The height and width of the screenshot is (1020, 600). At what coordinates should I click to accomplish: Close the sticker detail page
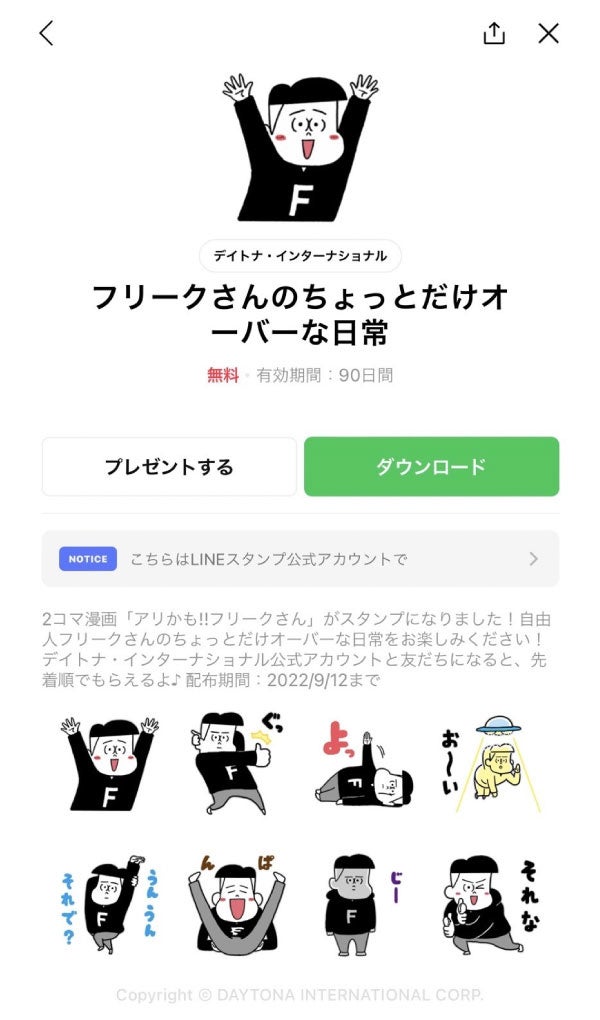click(x=548, y=33)
